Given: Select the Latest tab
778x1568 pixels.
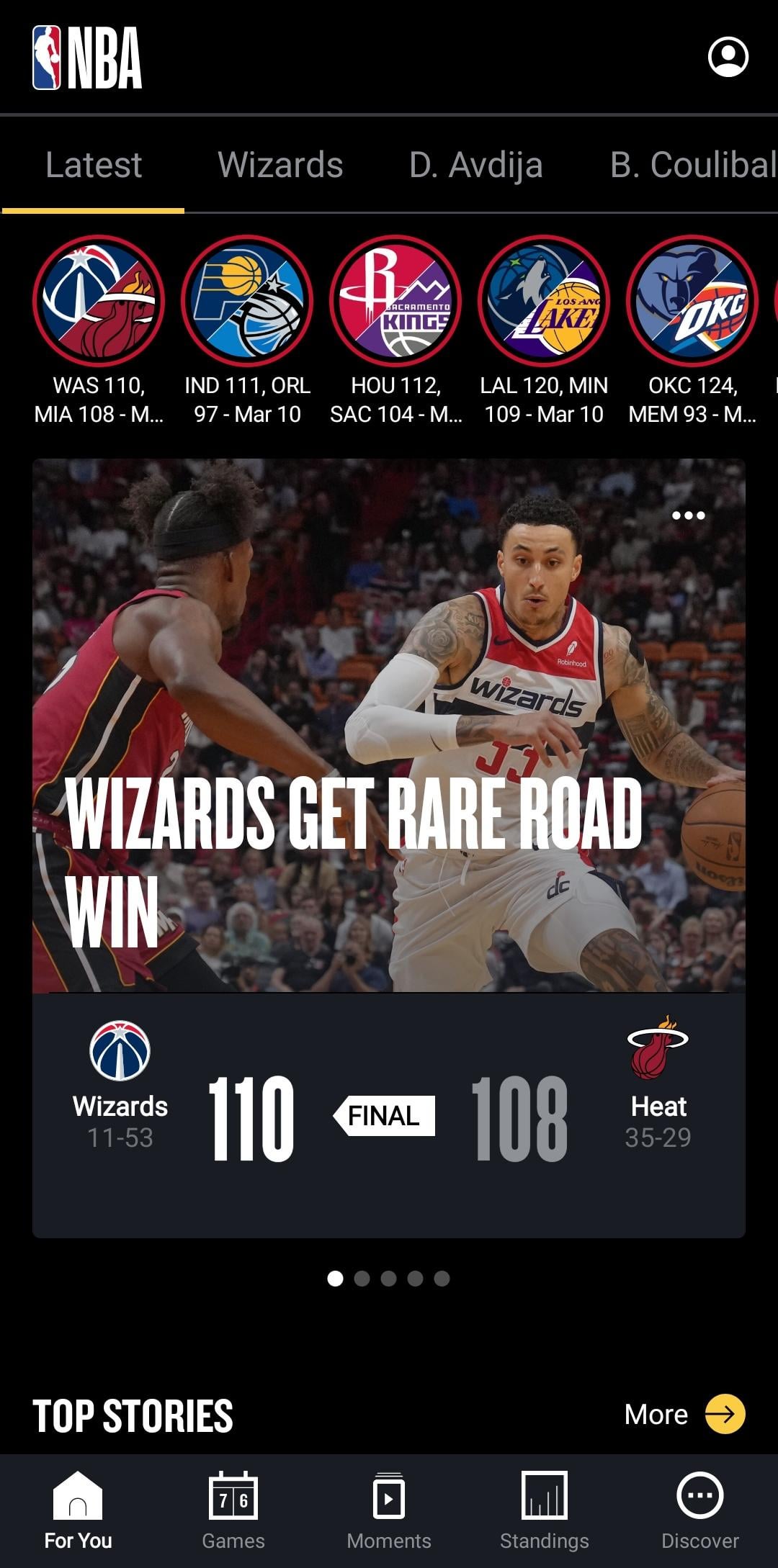Looking at the screenshot, I should click(x=94, y=165).
